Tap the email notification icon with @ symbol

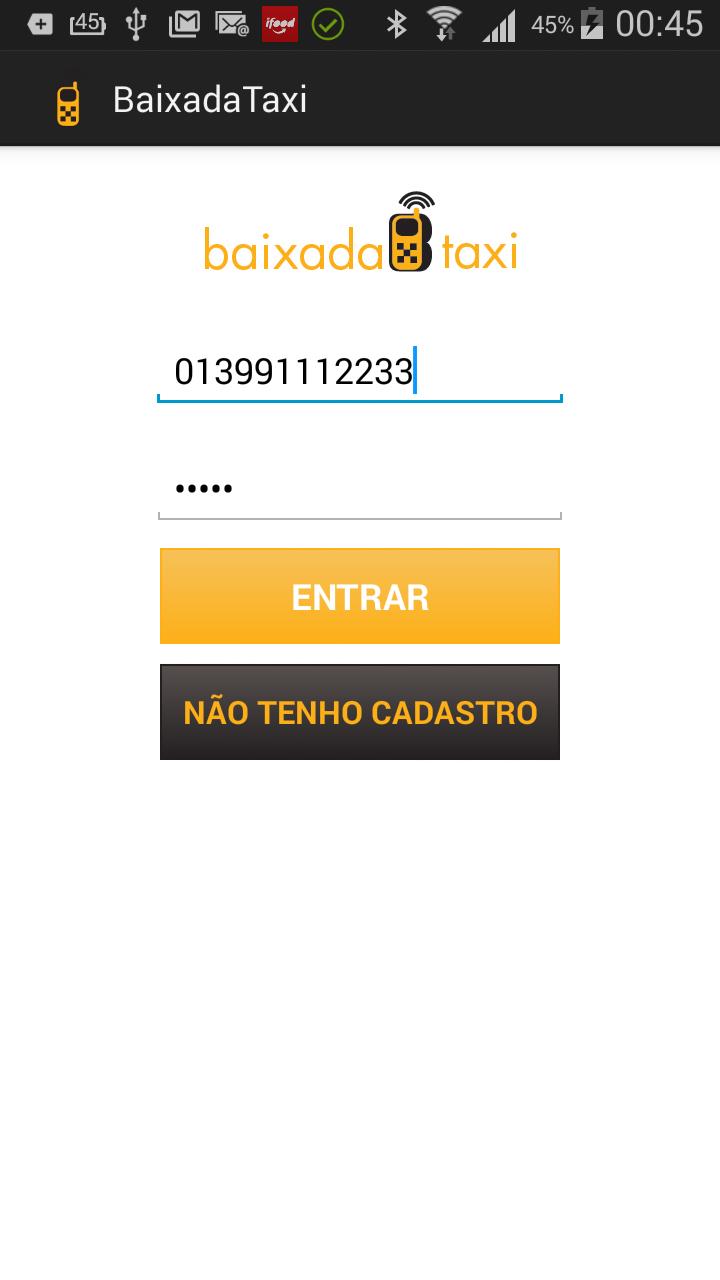233,24
